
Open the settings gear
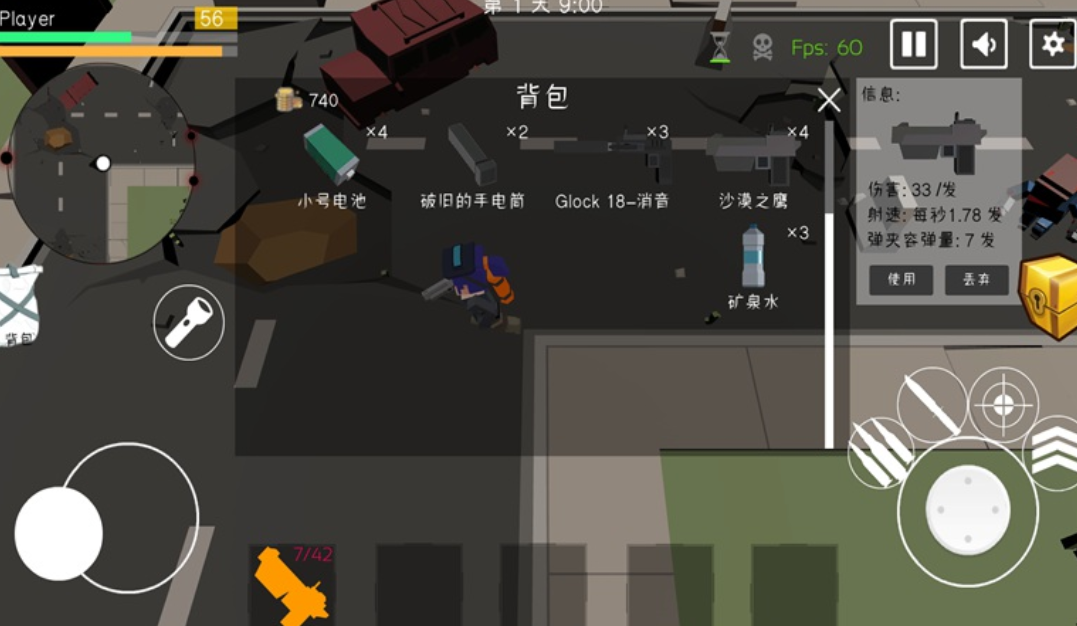tap(1052, 44)
